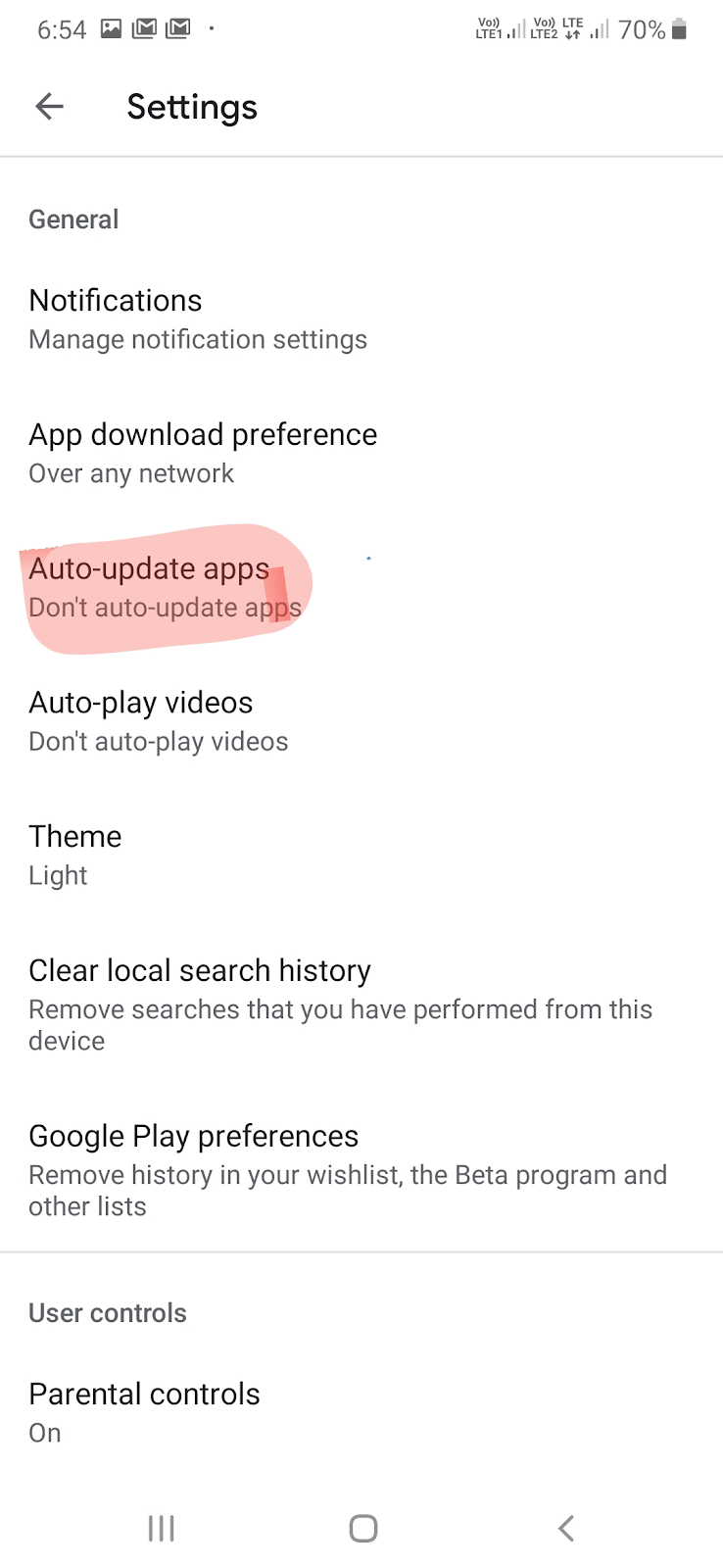Tap the recent apps navigation button

(x=161, y=1527)
